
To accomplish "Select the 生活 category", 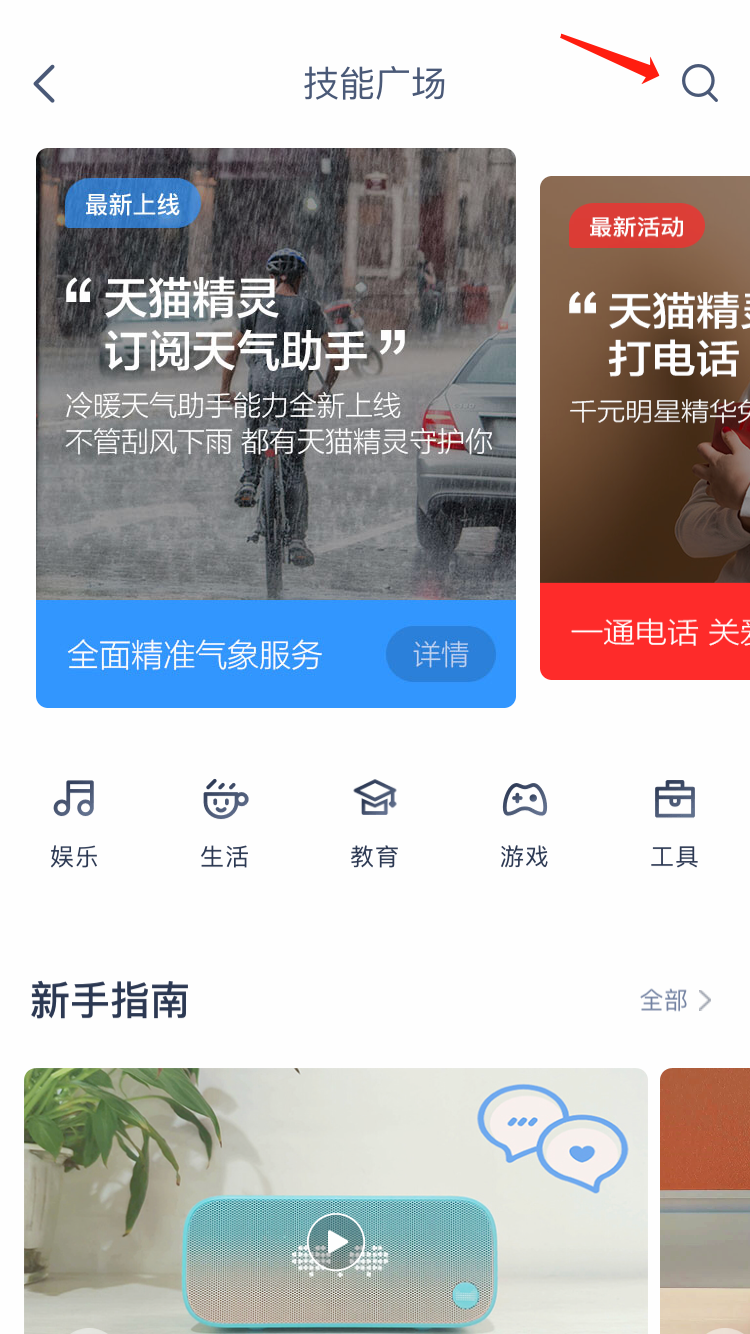I will 224,822.
